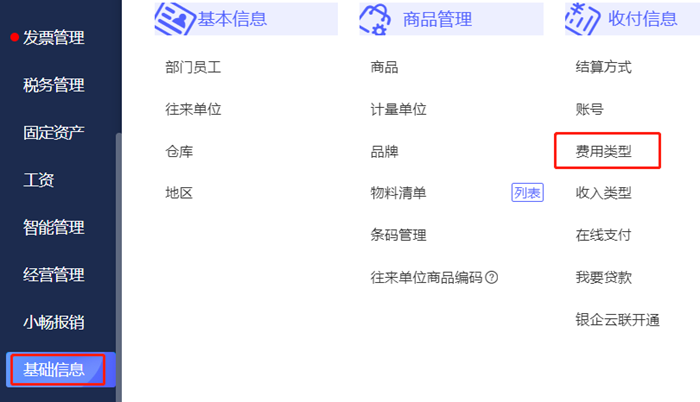Screen dimensions: 700x402
Task: Select 地区 under 基本信息
Action: pyautogui.click(x=179, y=193)
